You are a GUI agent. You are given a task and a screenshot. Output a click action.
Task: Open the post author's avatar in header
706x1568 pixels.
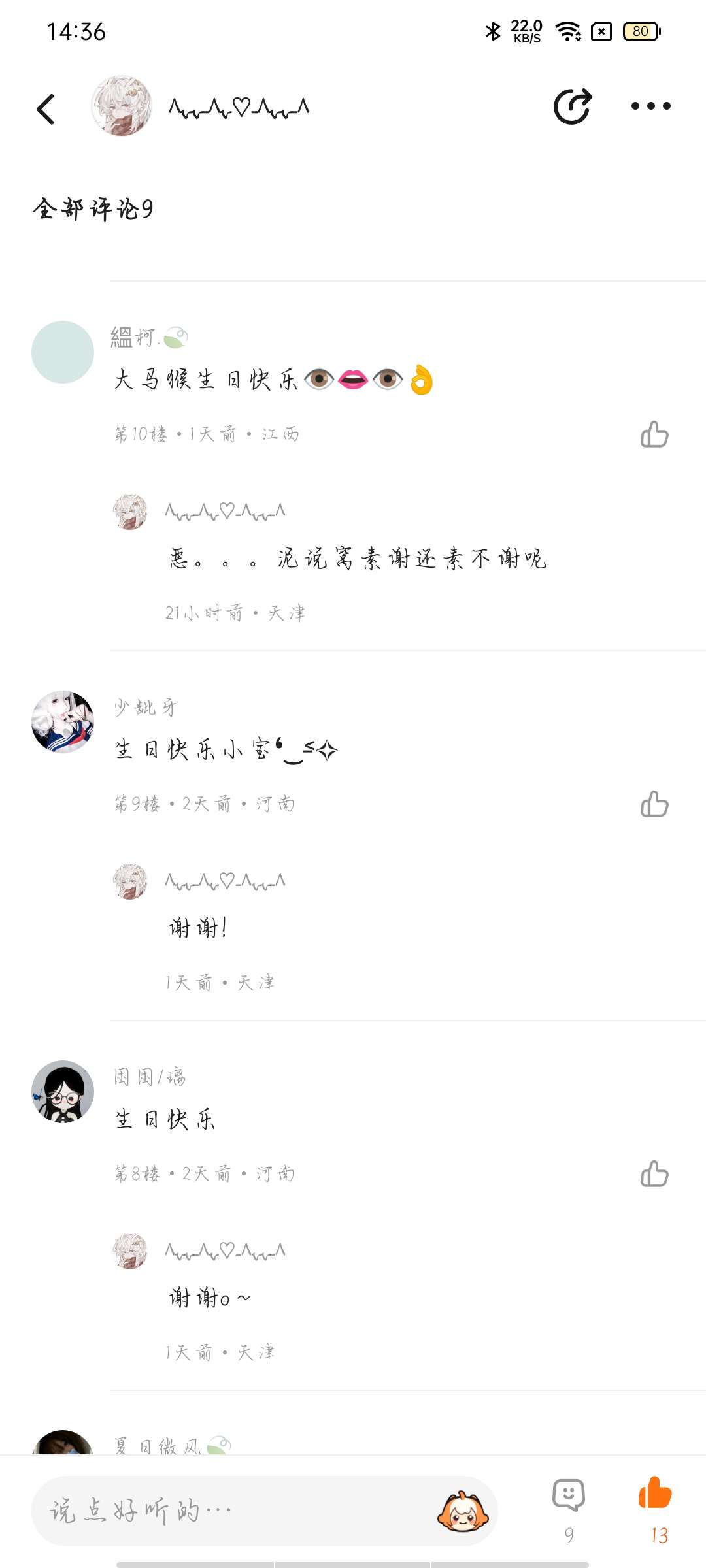[x=122, y=106]
